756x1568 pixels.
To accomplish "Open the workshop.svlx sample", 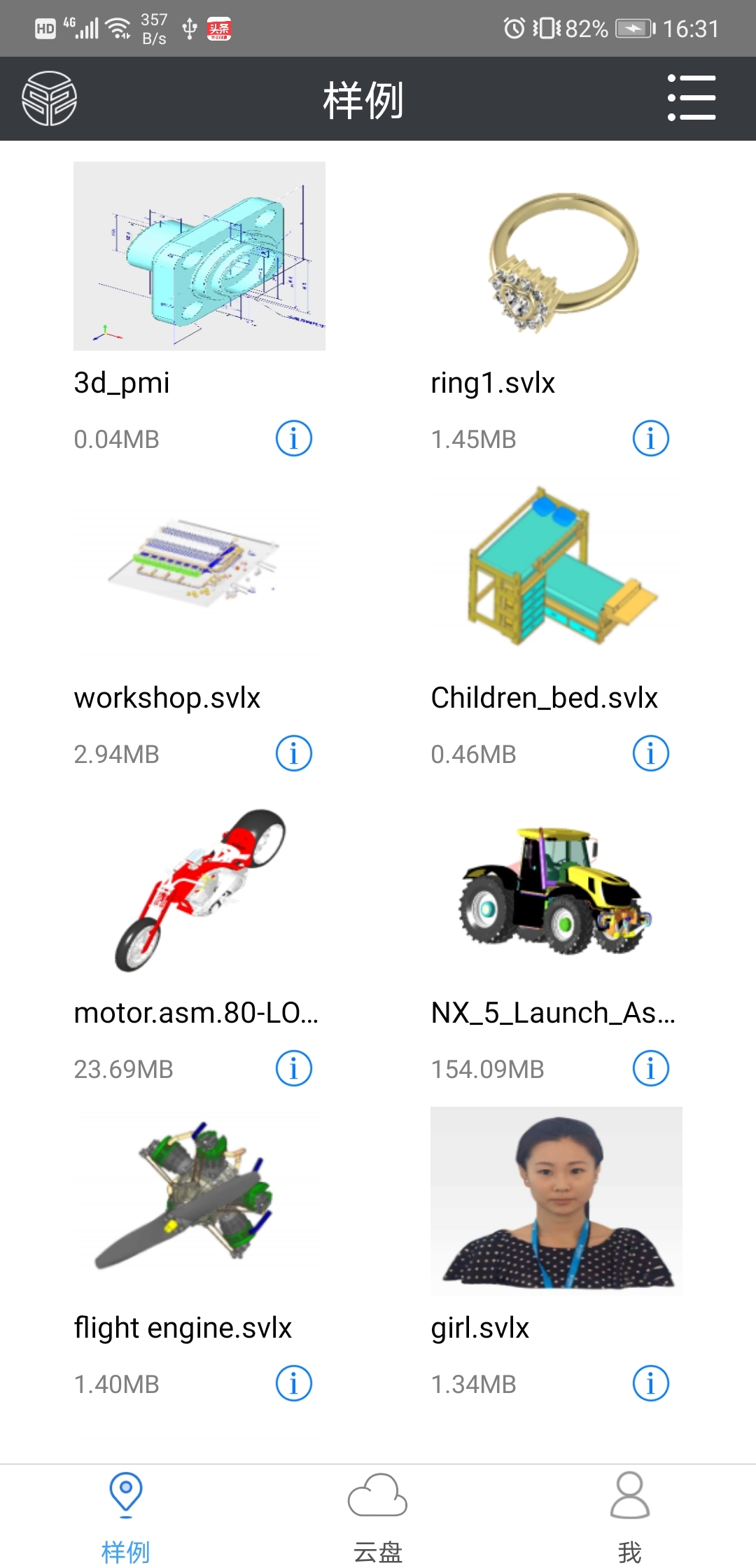I will [x=199, y=571].
